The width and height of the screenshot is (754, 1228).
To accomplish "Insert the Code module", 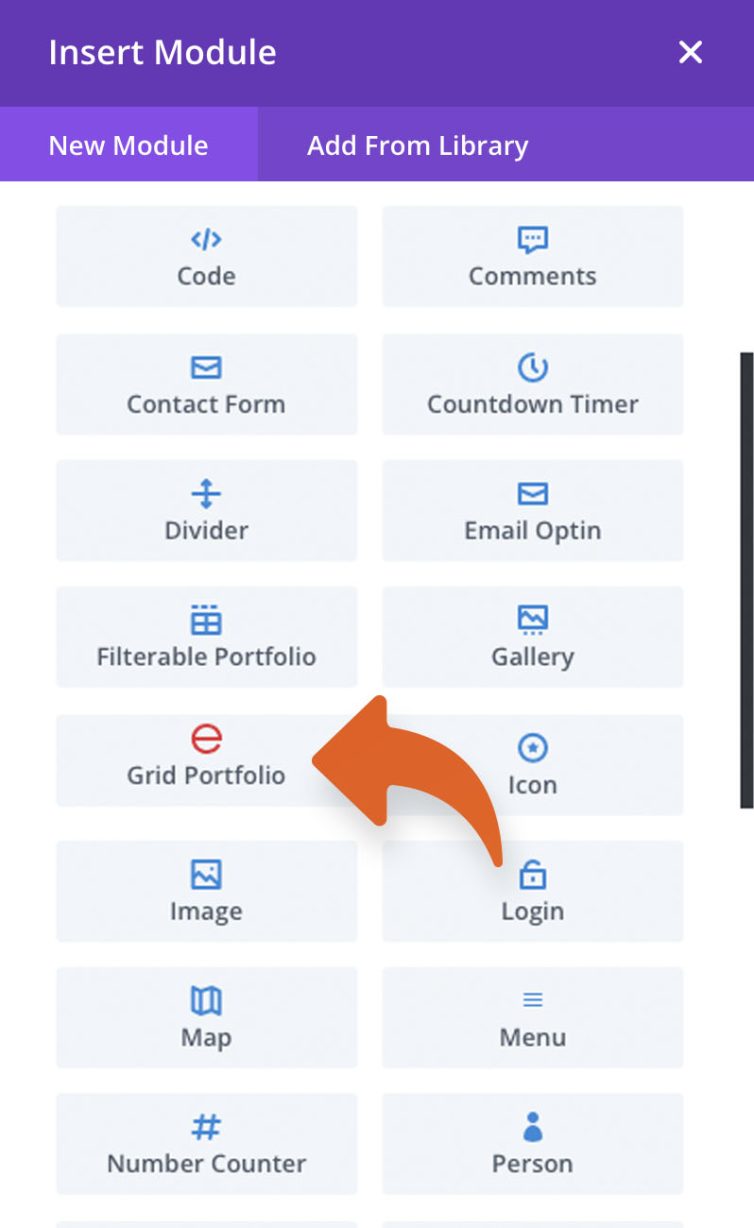I will click(x=206, y=257).
